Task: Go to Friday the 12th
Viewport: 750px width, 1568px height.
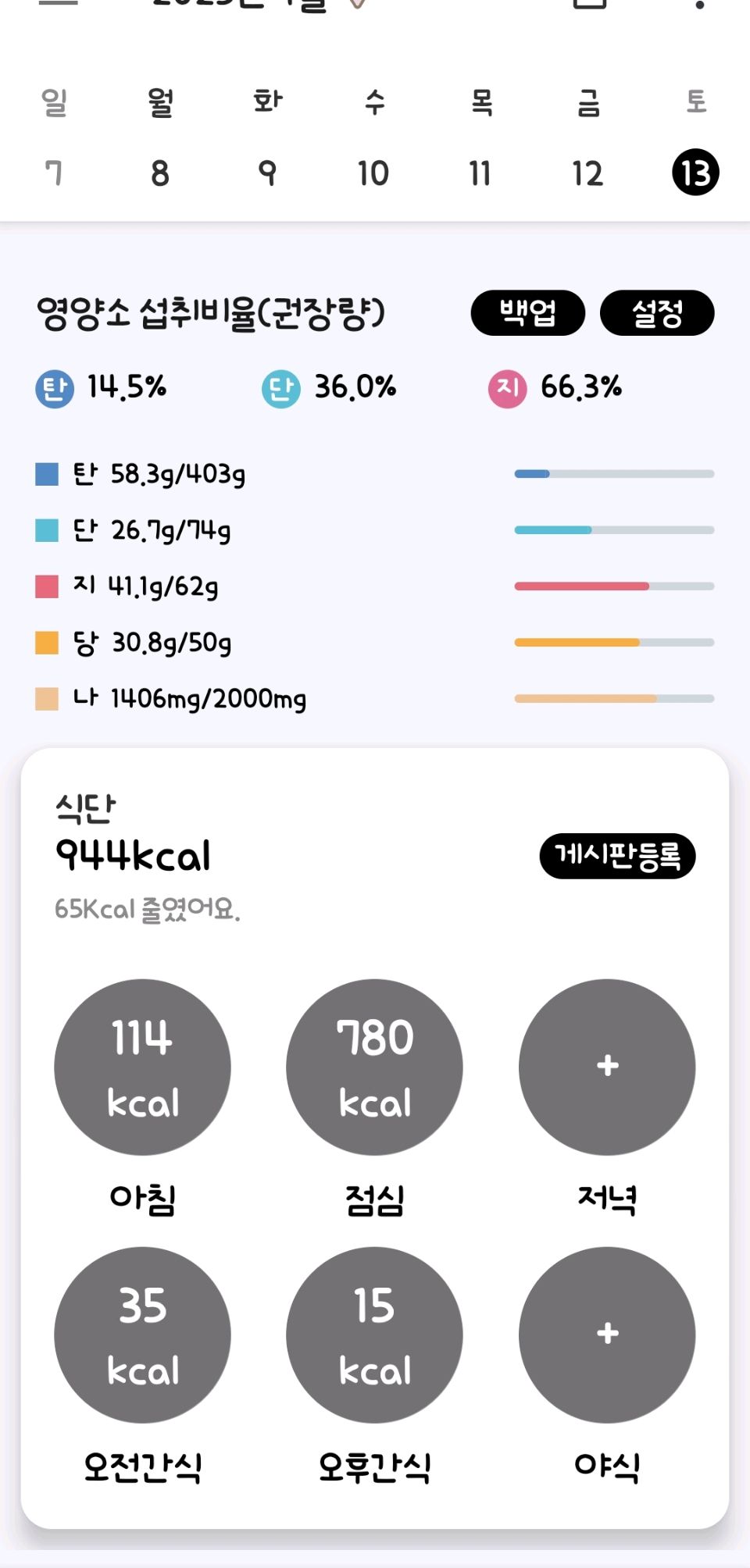Action: [x=587, y=173]
